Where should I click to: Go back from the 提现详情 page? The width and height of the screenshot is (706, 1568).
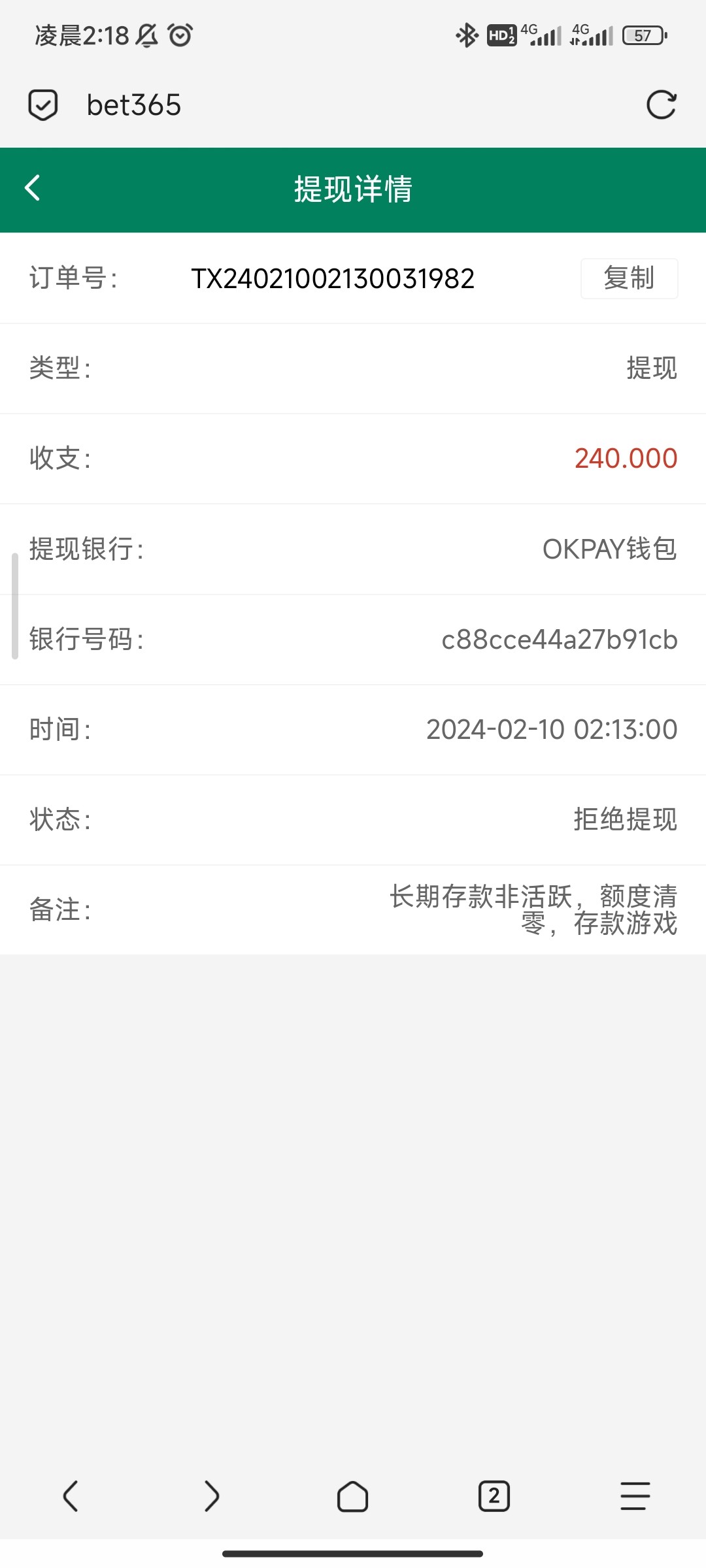[x=33, y=188]
